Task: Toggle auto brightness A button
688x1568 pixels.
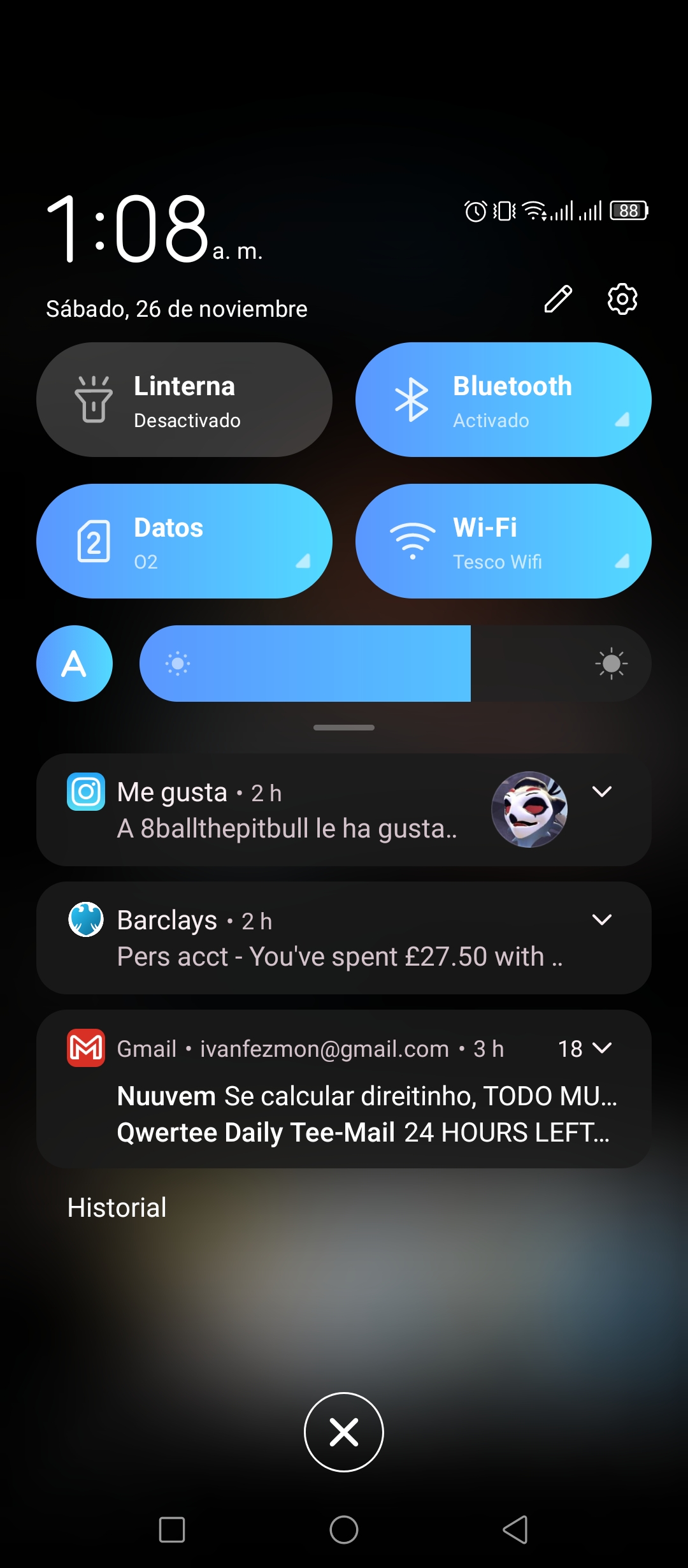Action: click(75, 664)
